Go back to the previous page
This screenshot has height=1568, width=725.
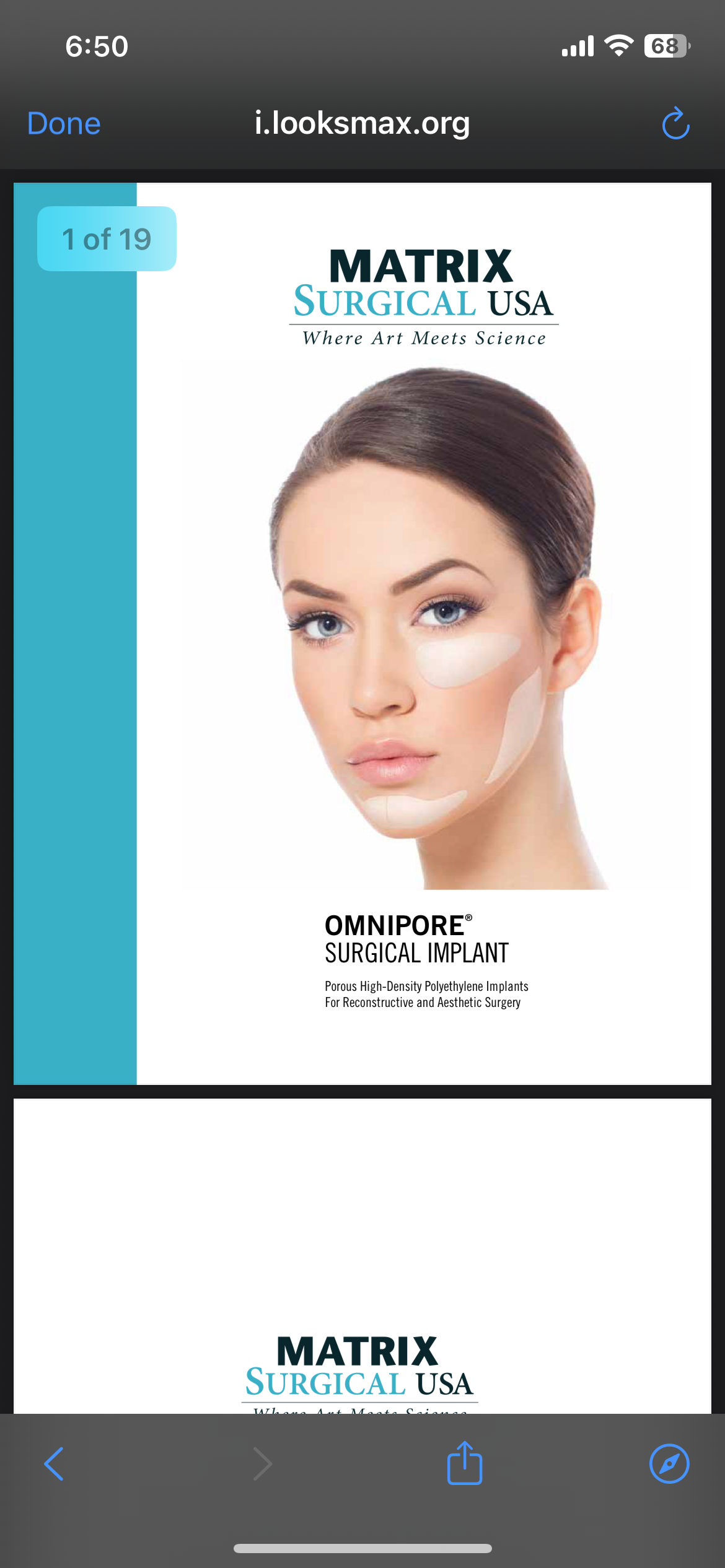point(54,1464)
